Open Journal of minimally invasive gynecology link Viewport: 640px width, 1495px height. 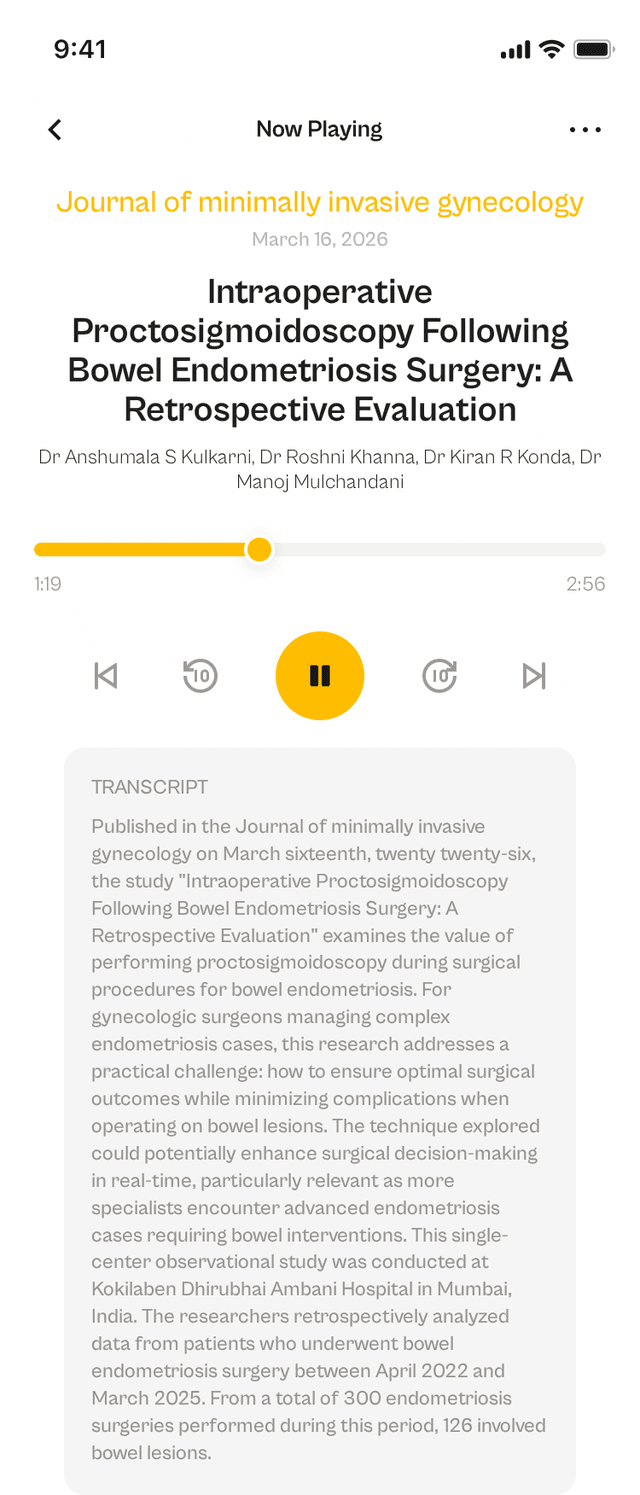pyautogui.click(x=320, y=202)
